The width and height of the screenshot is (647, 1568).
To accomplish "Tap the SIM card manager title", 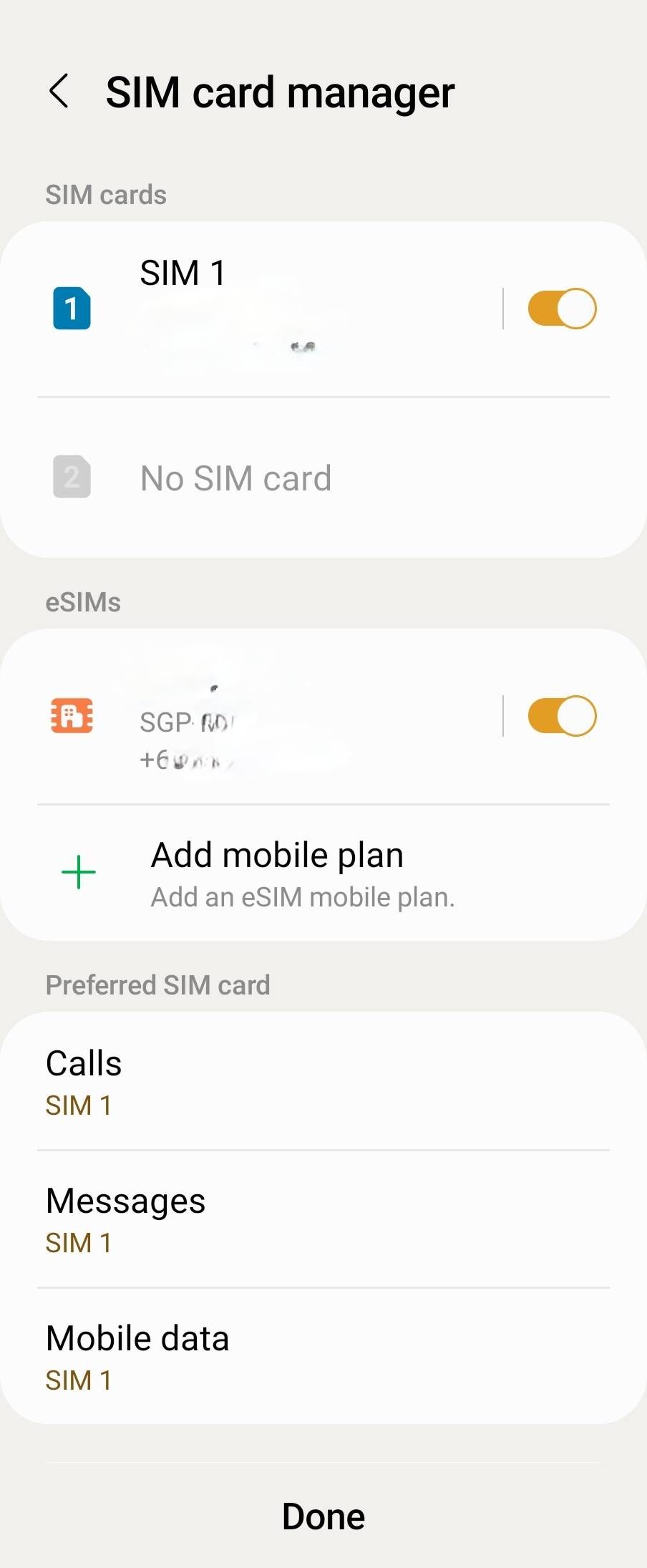I will [279, 92].
